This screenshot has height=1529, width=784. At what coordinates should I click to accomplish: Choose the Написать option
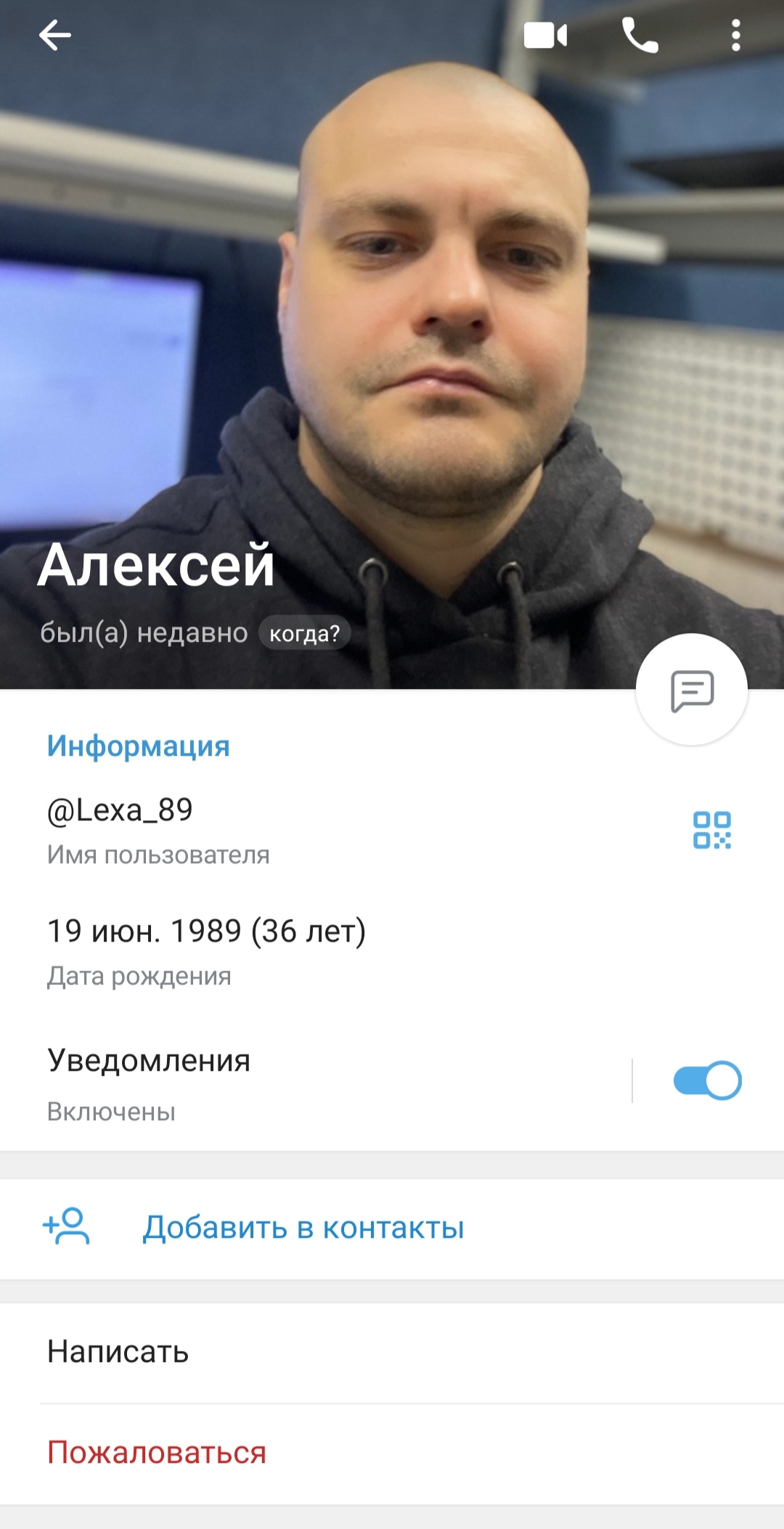click(x=392, y=1353)
